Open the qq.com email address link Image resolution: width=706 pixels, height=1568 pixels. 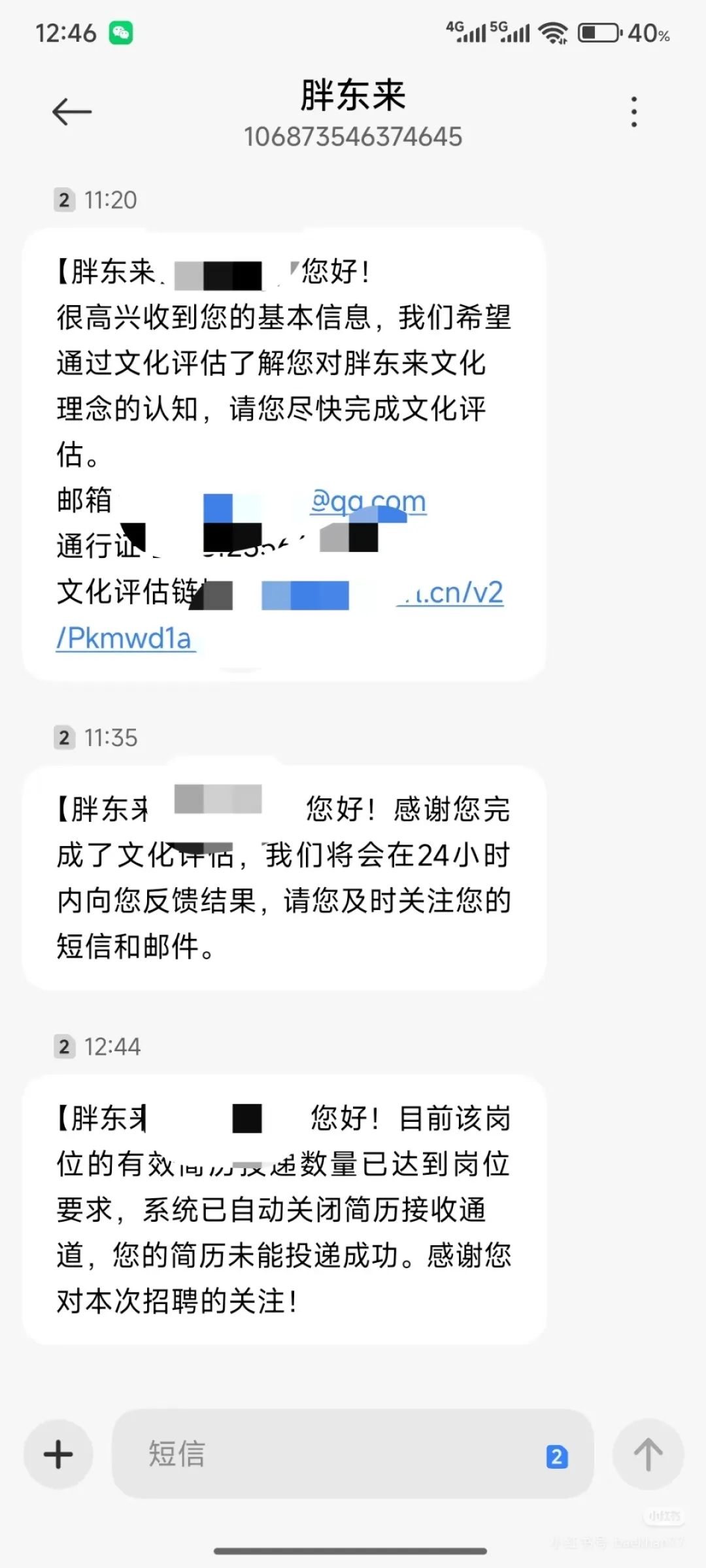tap(368, 502)
